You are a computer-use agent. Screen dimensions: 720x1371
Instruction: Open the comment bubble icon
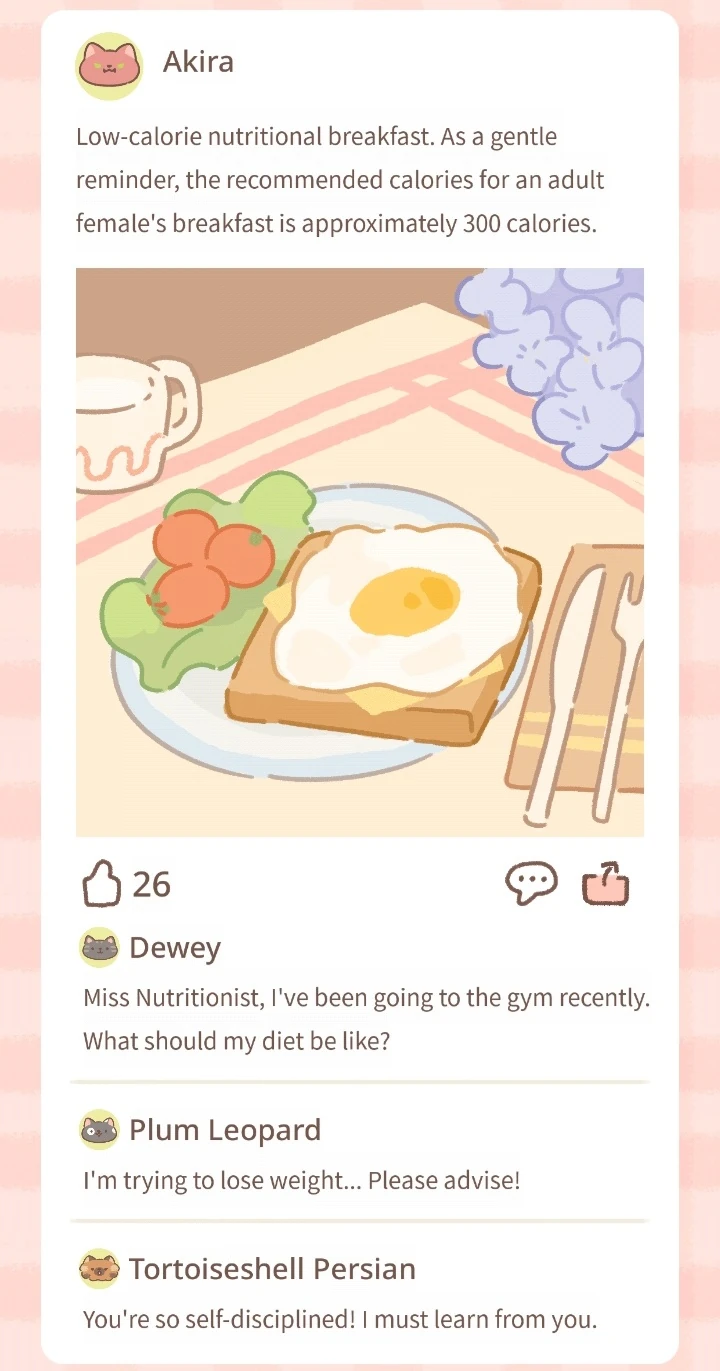point(530,883)
